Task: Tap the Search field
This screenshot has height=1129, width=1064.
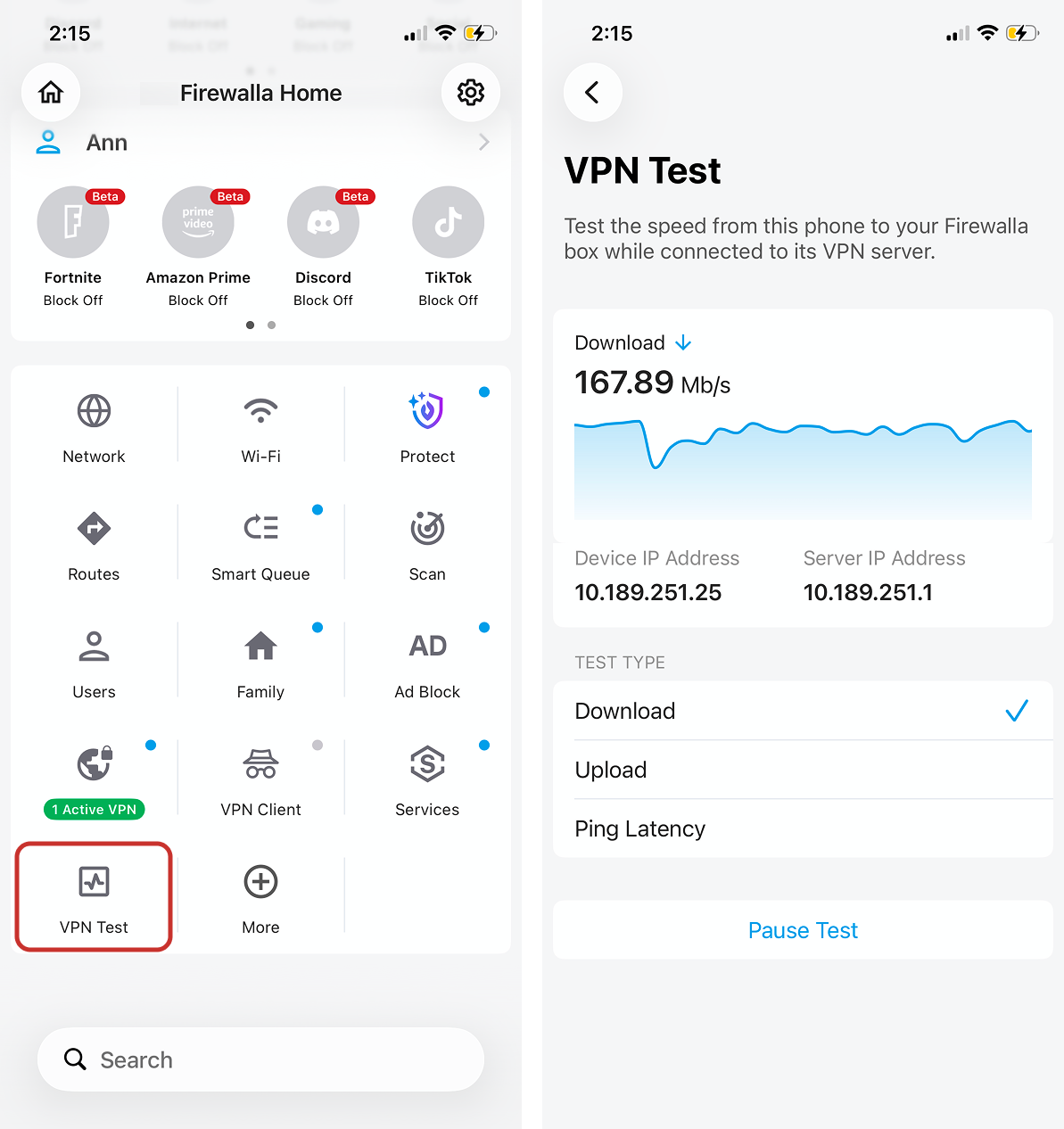Action: click(x=260, y=1059)
